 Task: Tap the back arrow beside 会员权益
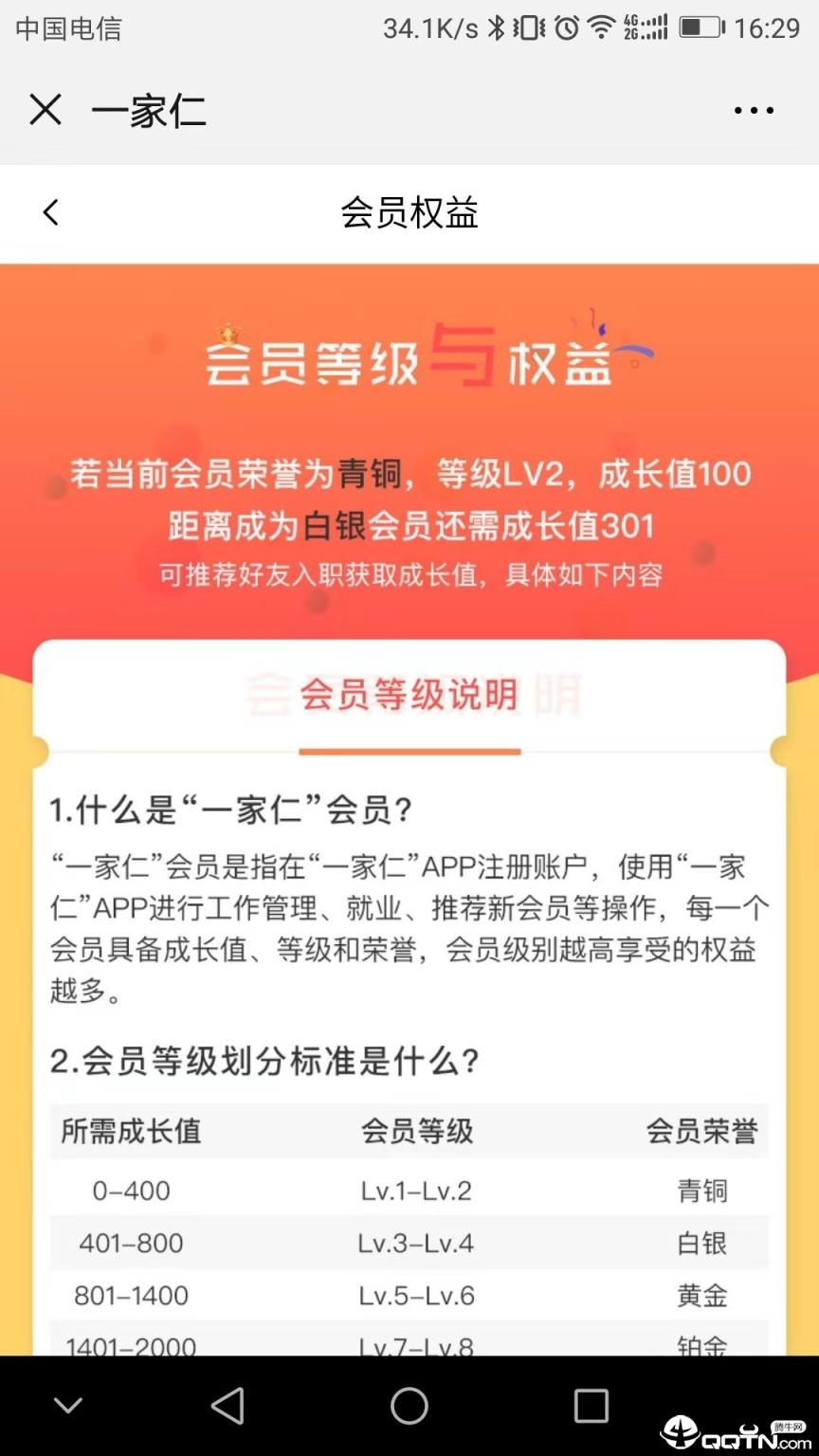pos(49,212)
